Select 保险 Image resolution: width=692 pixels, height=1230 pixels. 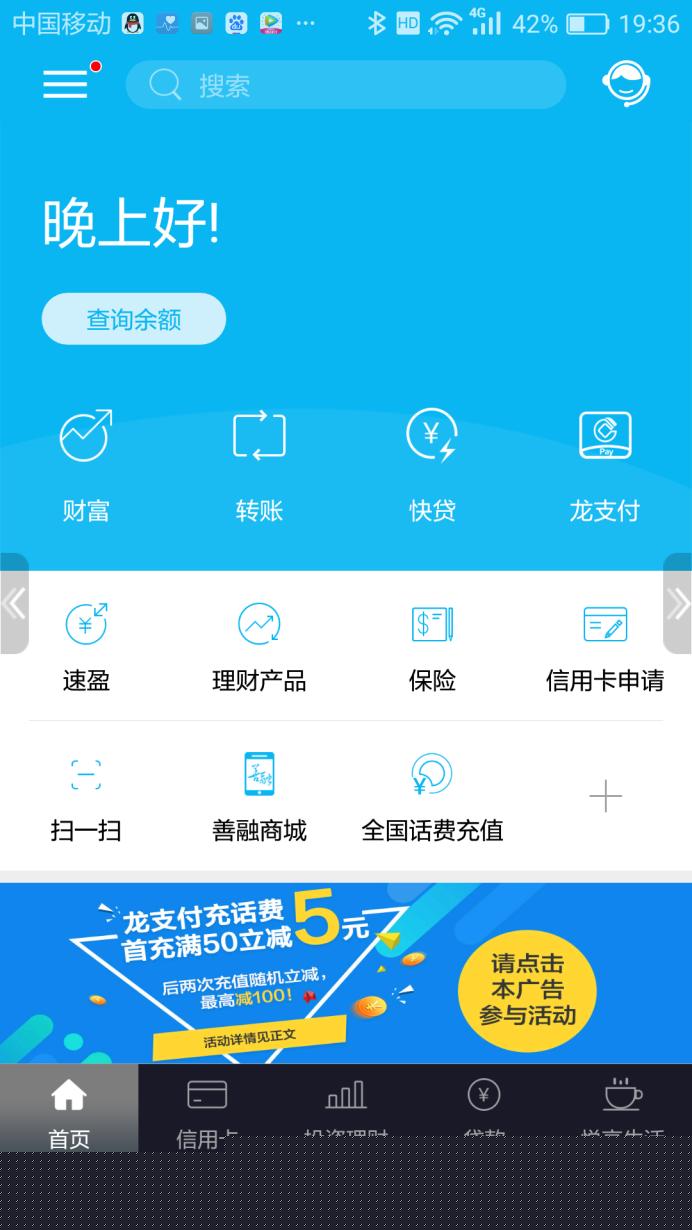[432, 648]
